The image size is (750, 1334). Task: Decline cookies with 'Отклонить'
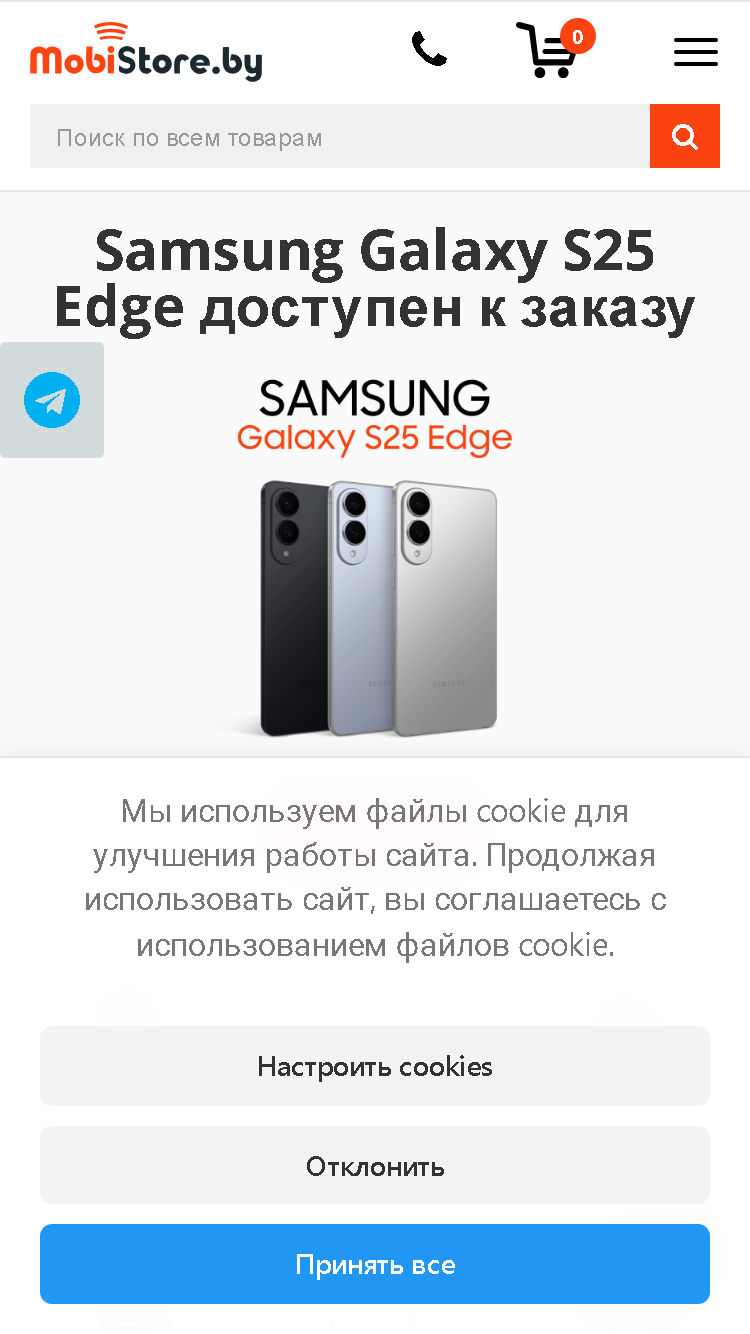point(375,1166)
